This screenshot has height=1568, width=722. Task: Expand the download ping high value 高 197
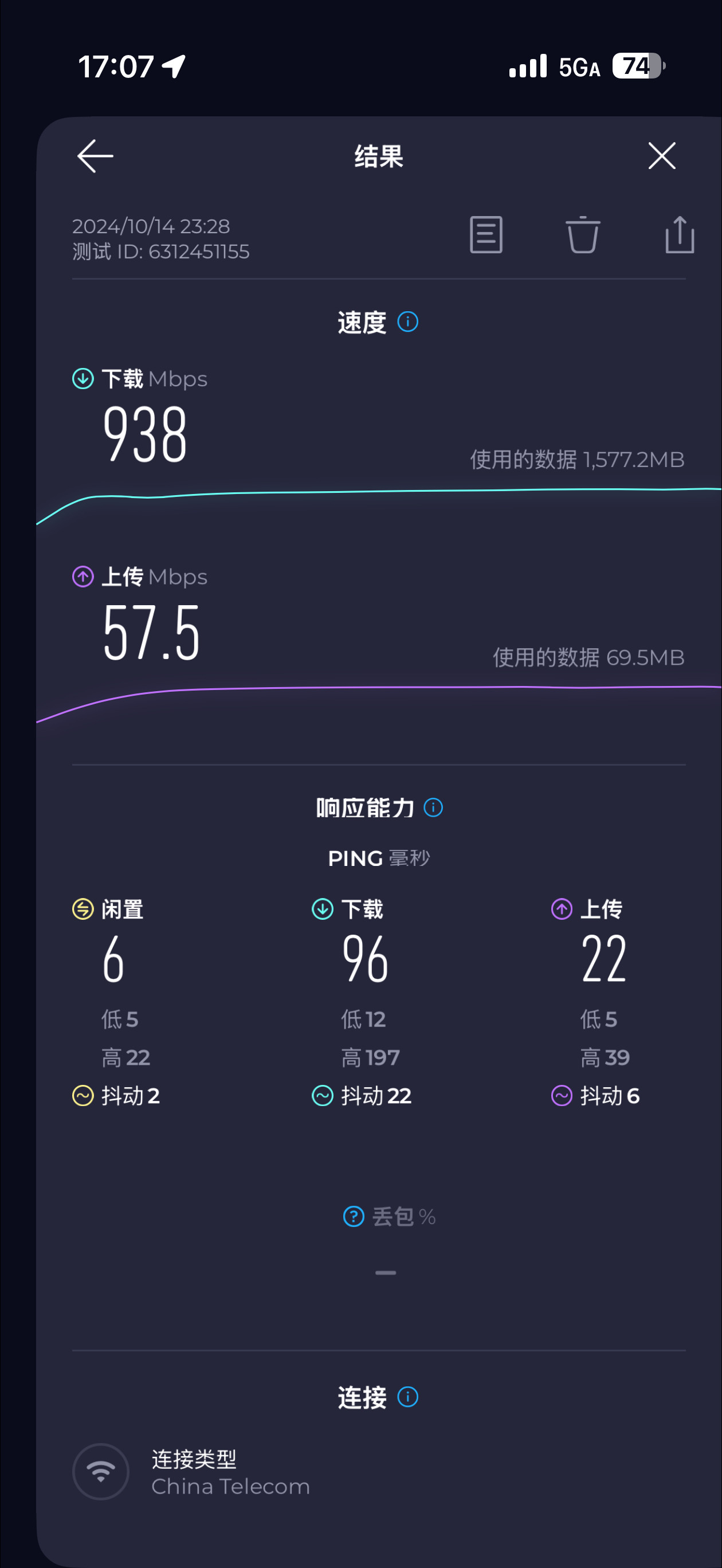[369, 1057]
